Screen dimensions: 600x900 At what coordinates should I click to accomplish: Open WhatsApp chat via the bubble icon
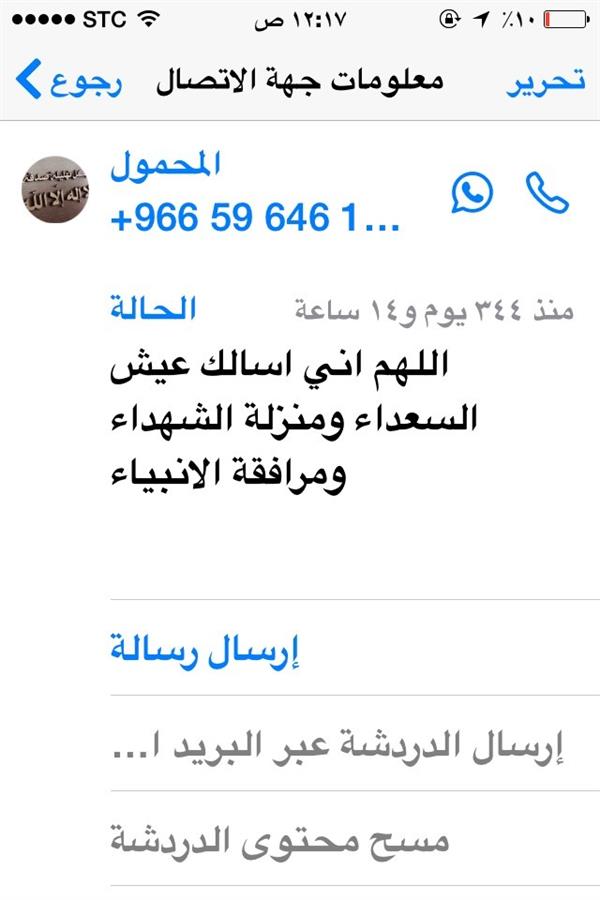click(x=472, y=192)
